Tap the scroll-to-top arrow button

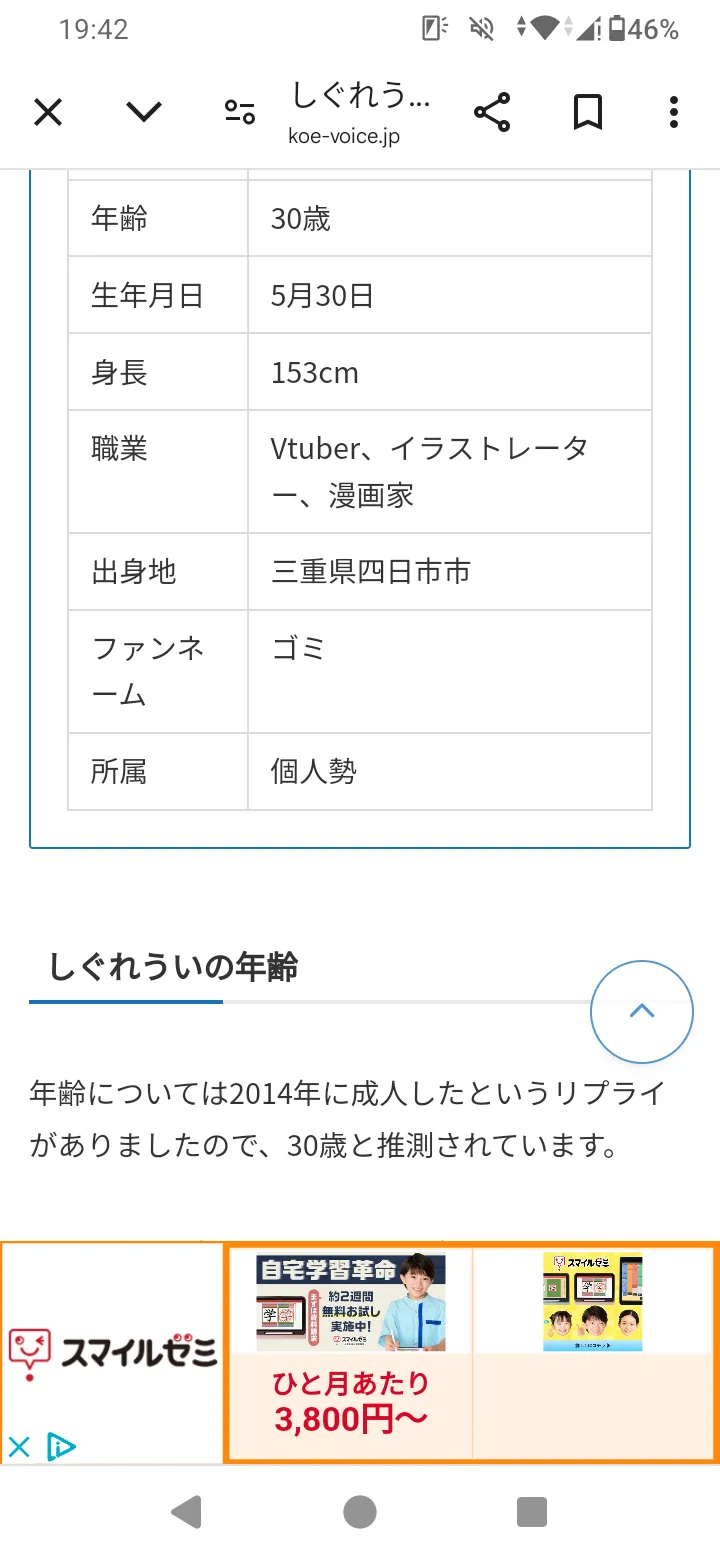point(642,1011)
